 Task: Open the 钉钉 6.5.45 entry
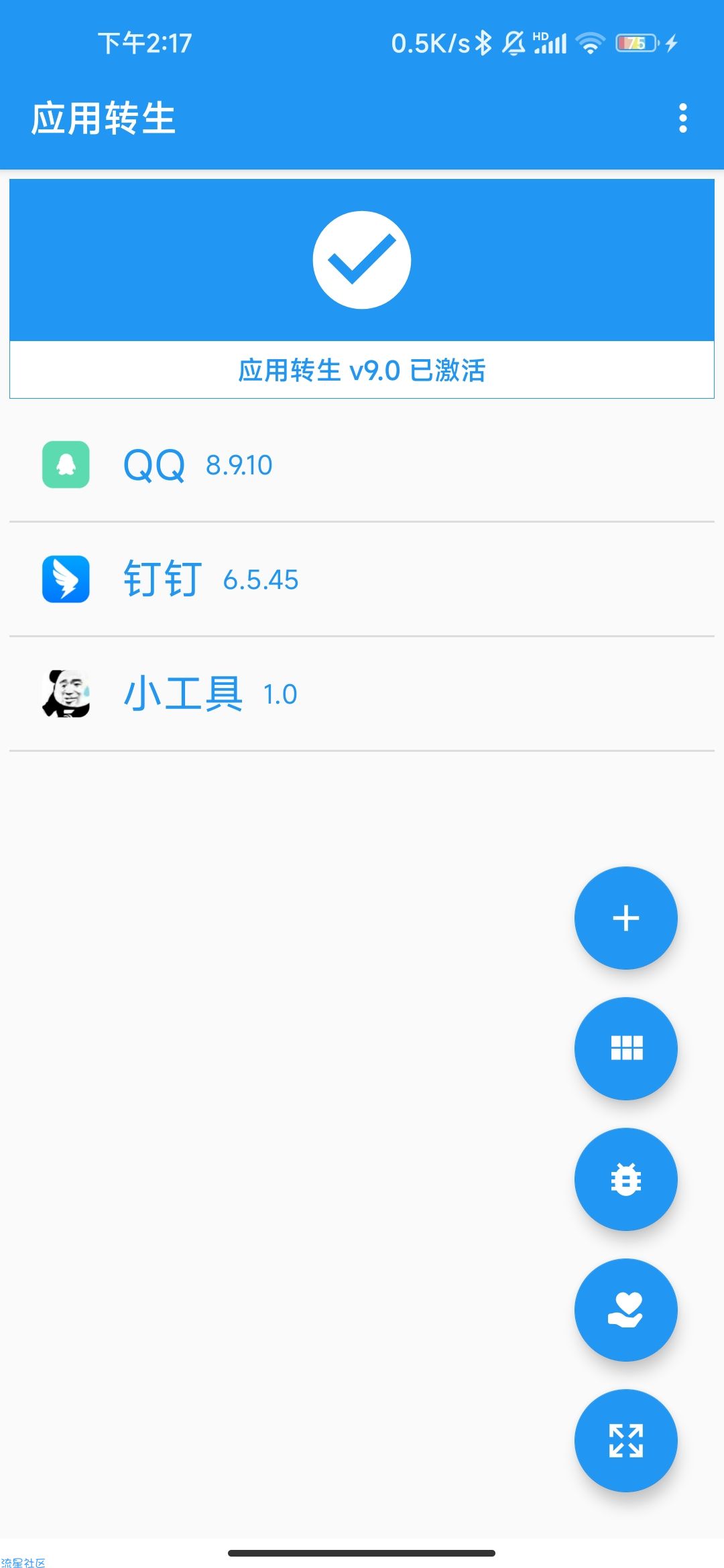(362, 579)
